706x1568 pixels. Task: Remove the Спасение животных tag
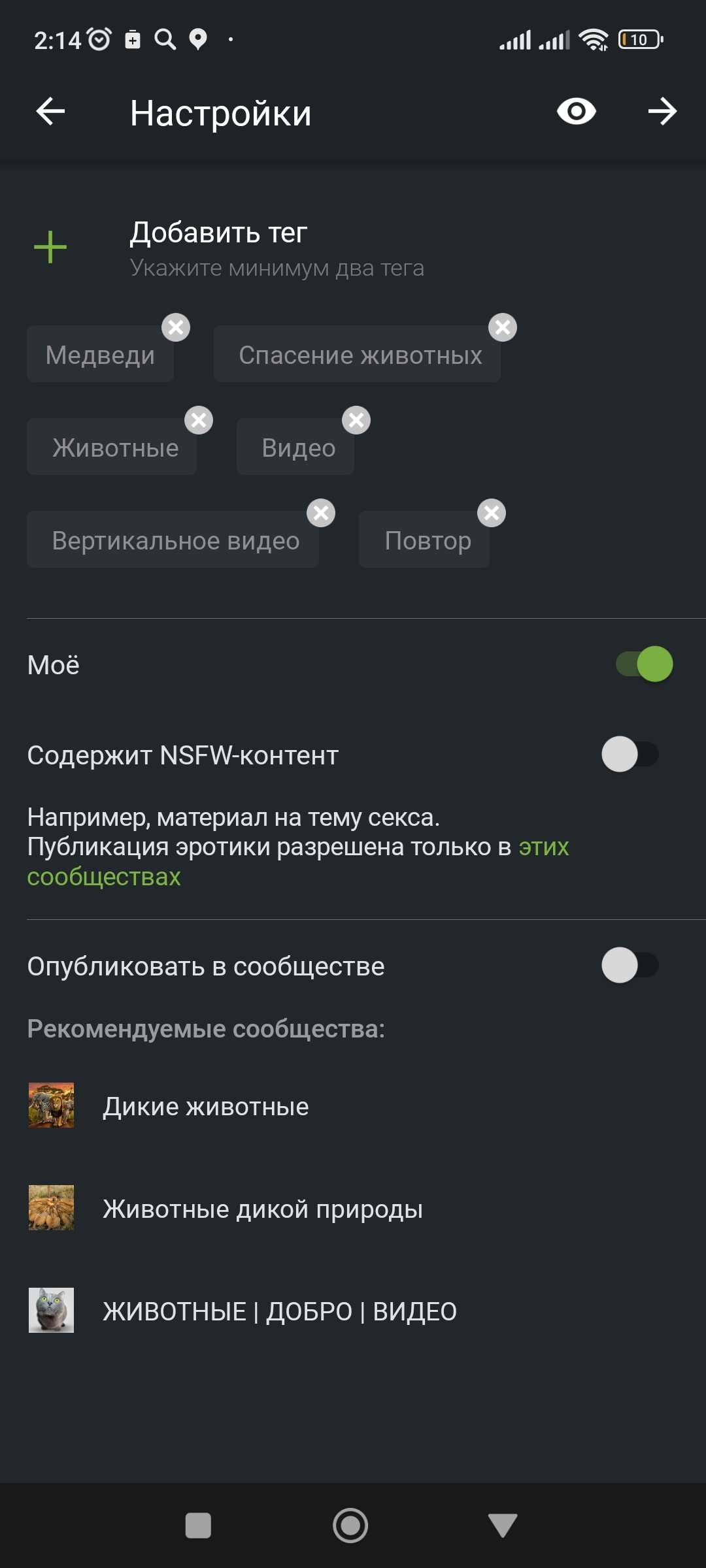pyautogui.click(x=503, y=327)
